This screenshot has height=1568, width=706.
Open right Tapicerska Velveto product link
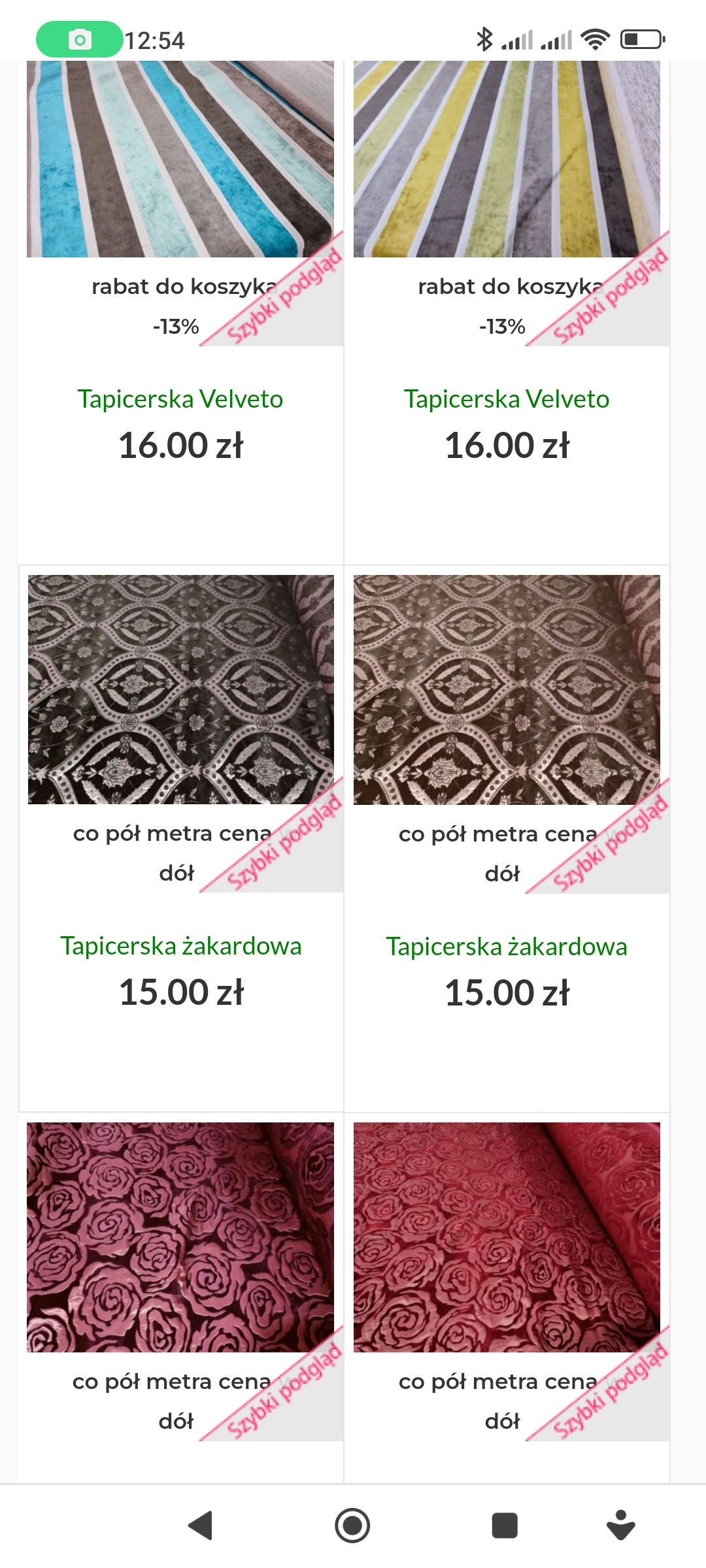click(507, 399)
